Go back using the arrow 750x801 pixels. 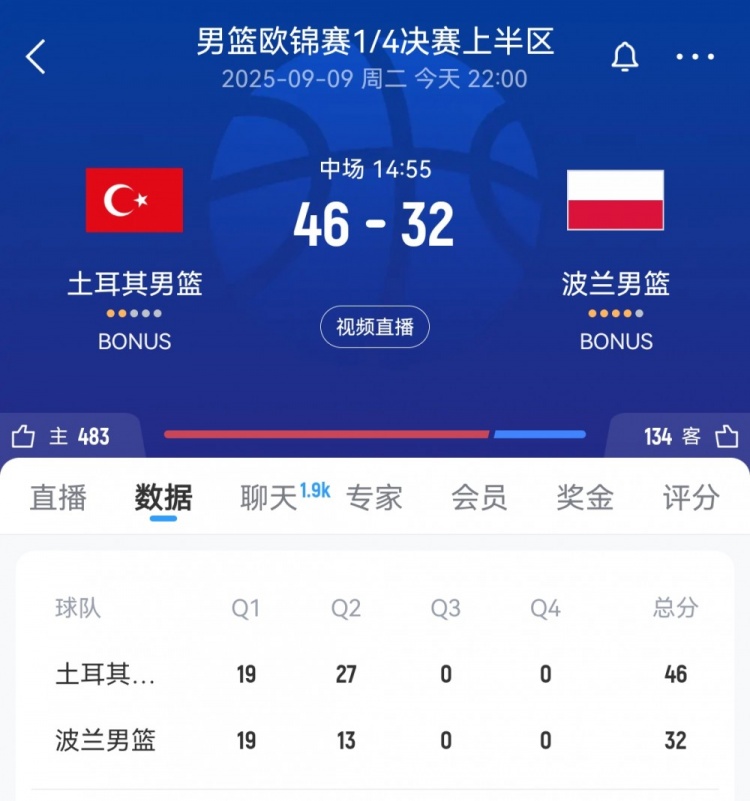click(36, 57)
